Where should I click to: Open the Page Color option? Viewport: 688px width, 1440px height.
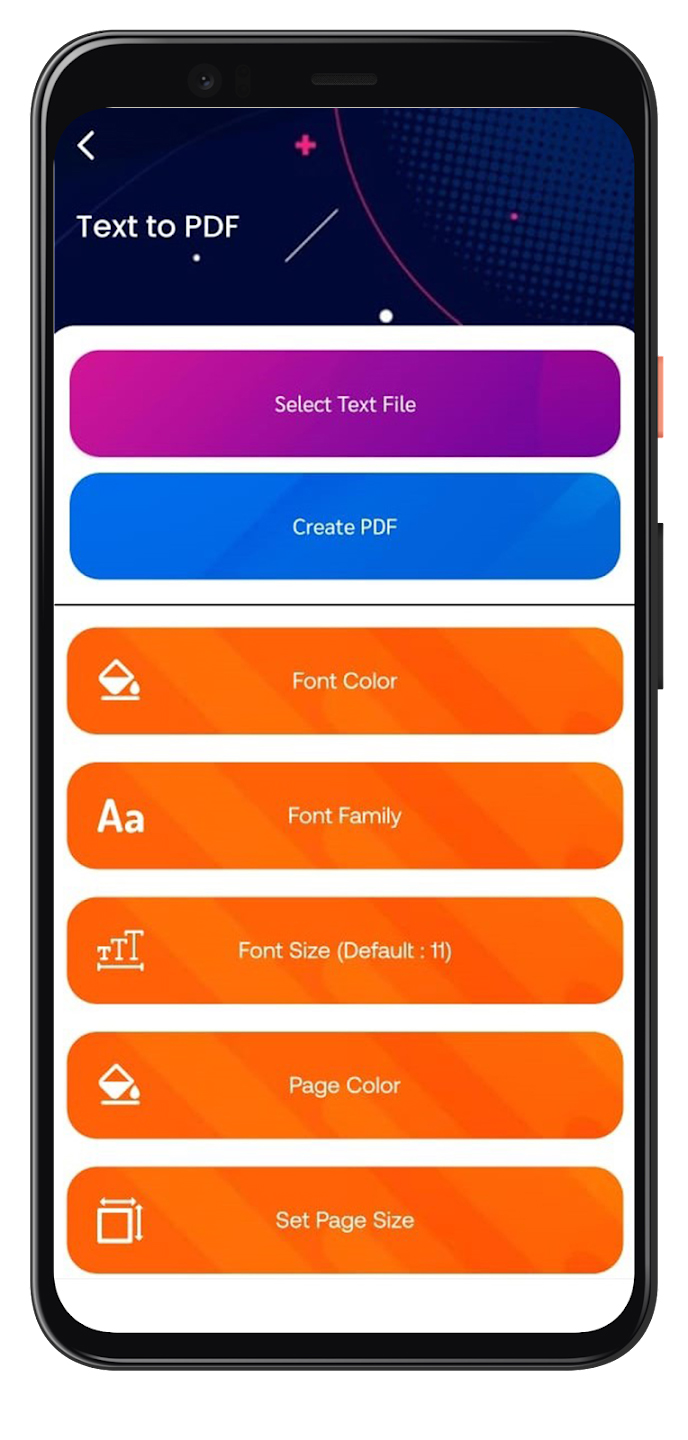(345, 1085)
